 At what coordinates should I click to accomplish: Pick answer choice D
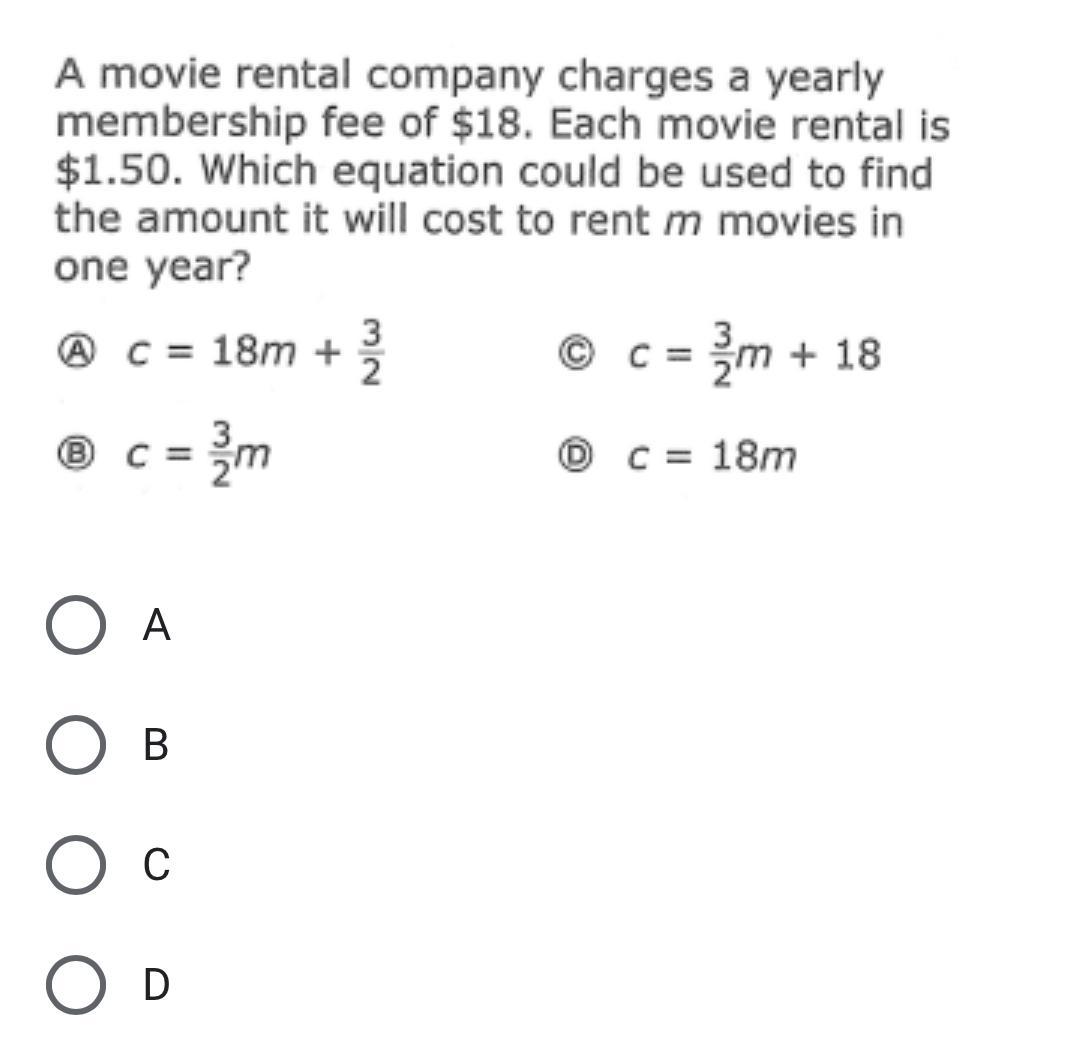76,985
